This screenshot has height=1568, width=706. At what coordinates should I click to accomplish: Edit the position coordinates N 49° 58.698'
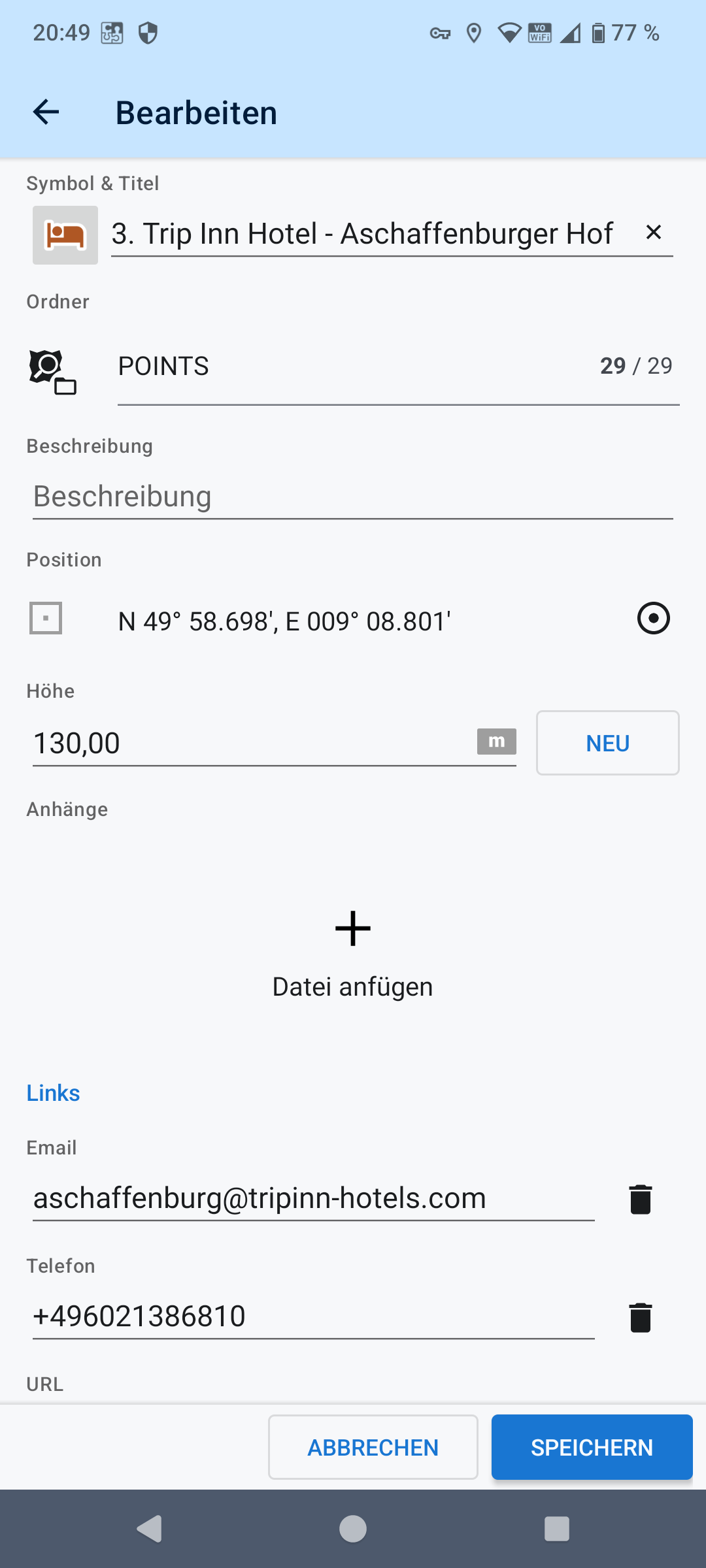pos(284,621)
